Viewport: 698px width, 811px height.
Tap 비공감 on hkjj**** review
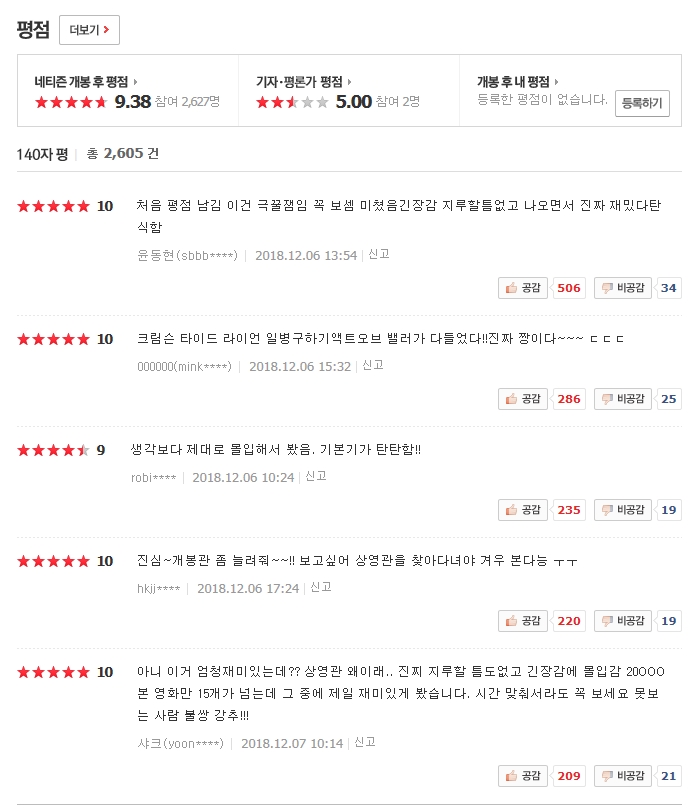click(x=623, y=621)
